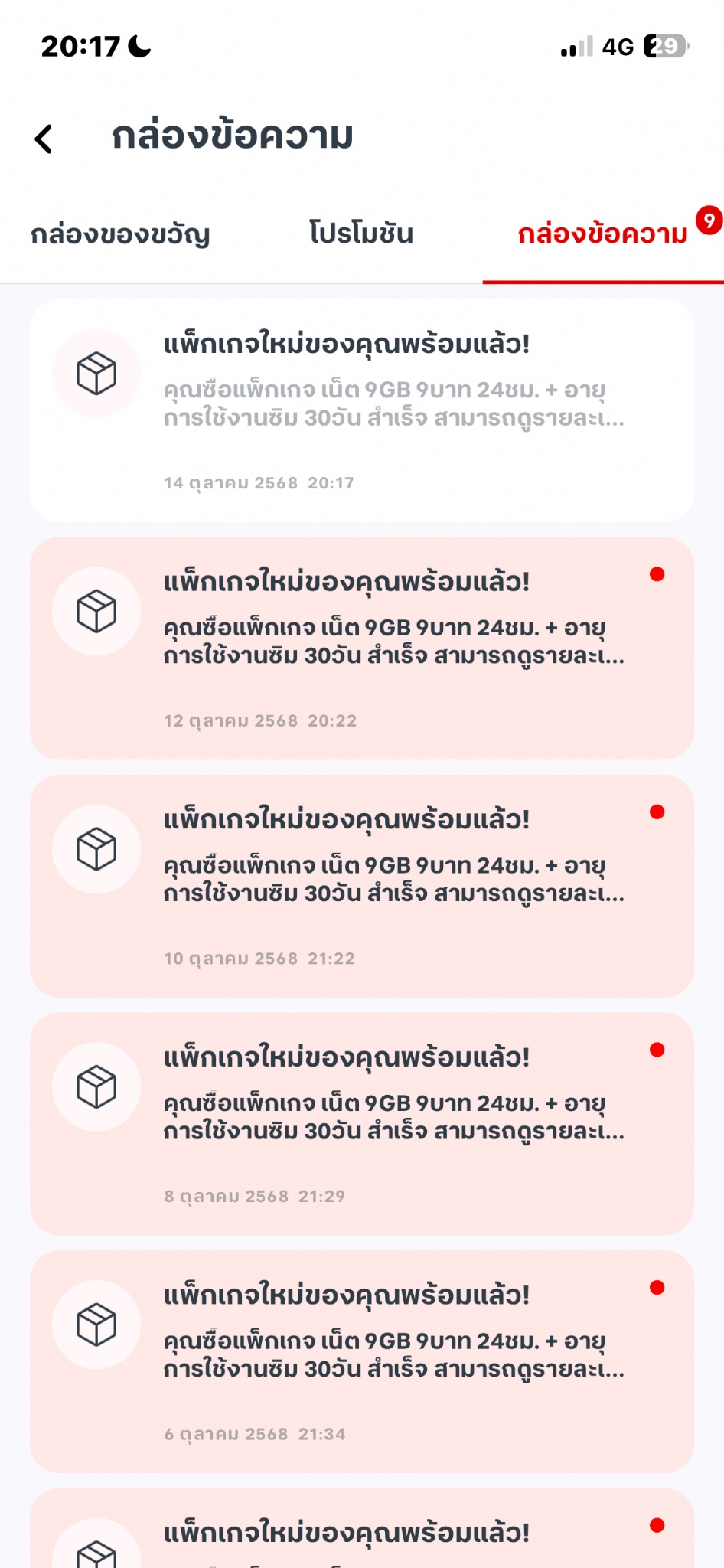Open the message dated 14 ตุลาคม 2568 20:17
Image resolution: width=724 pixels, height=1568 pixels.
[361, 410]
